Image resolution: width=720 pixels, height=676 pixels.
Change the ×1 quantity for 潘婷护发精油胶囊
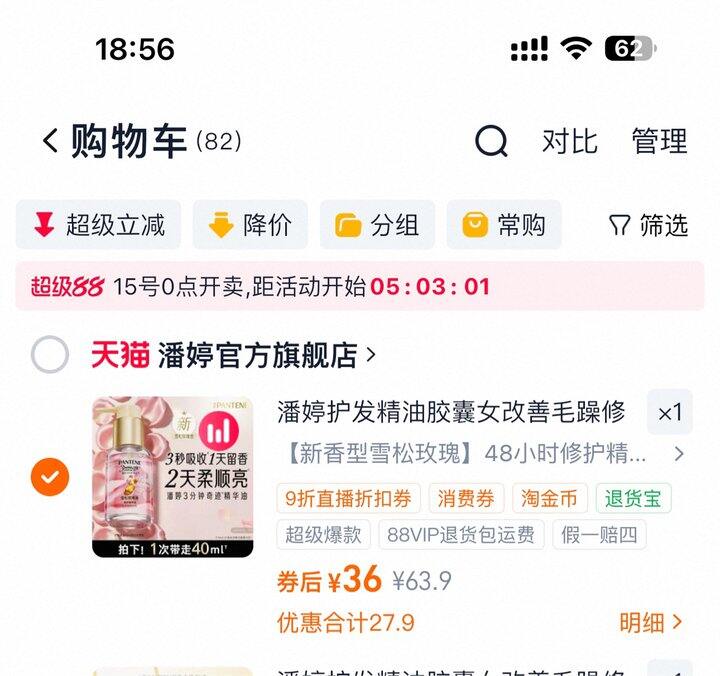[669, 412]
